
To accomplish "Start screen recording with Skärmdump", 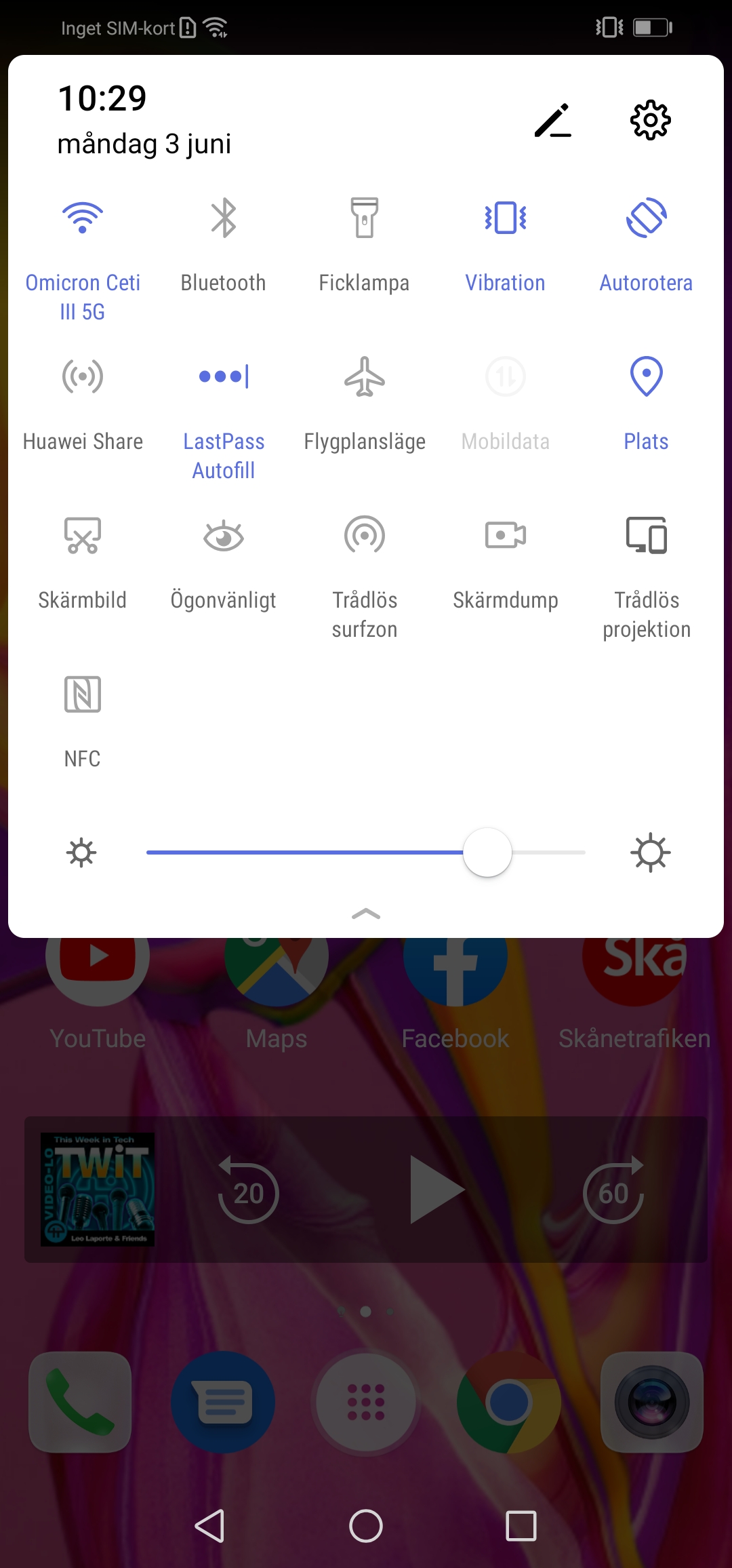I will tap(506, 536).
